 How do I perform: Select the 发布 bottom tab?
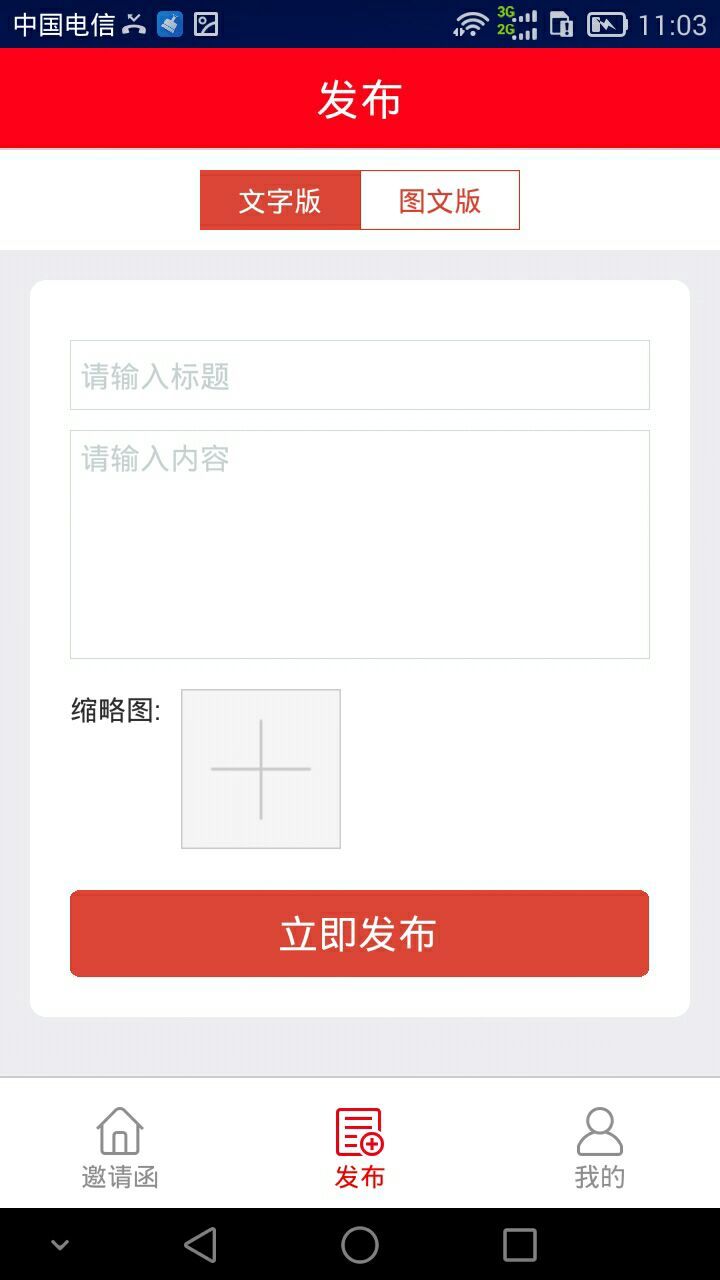(360, 1146)
